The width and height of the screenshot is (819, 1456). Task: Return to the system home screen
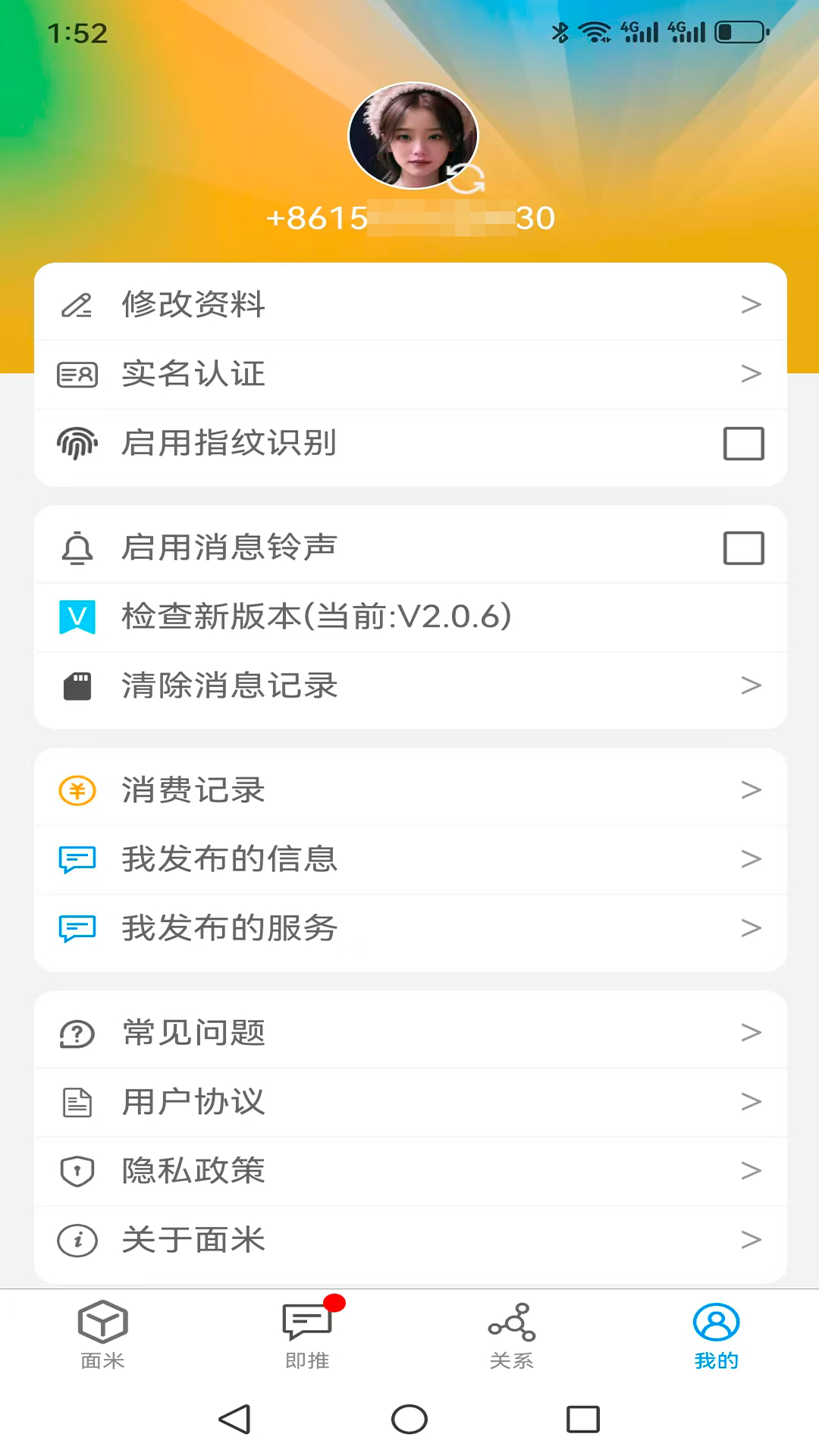pos(409,1419)
